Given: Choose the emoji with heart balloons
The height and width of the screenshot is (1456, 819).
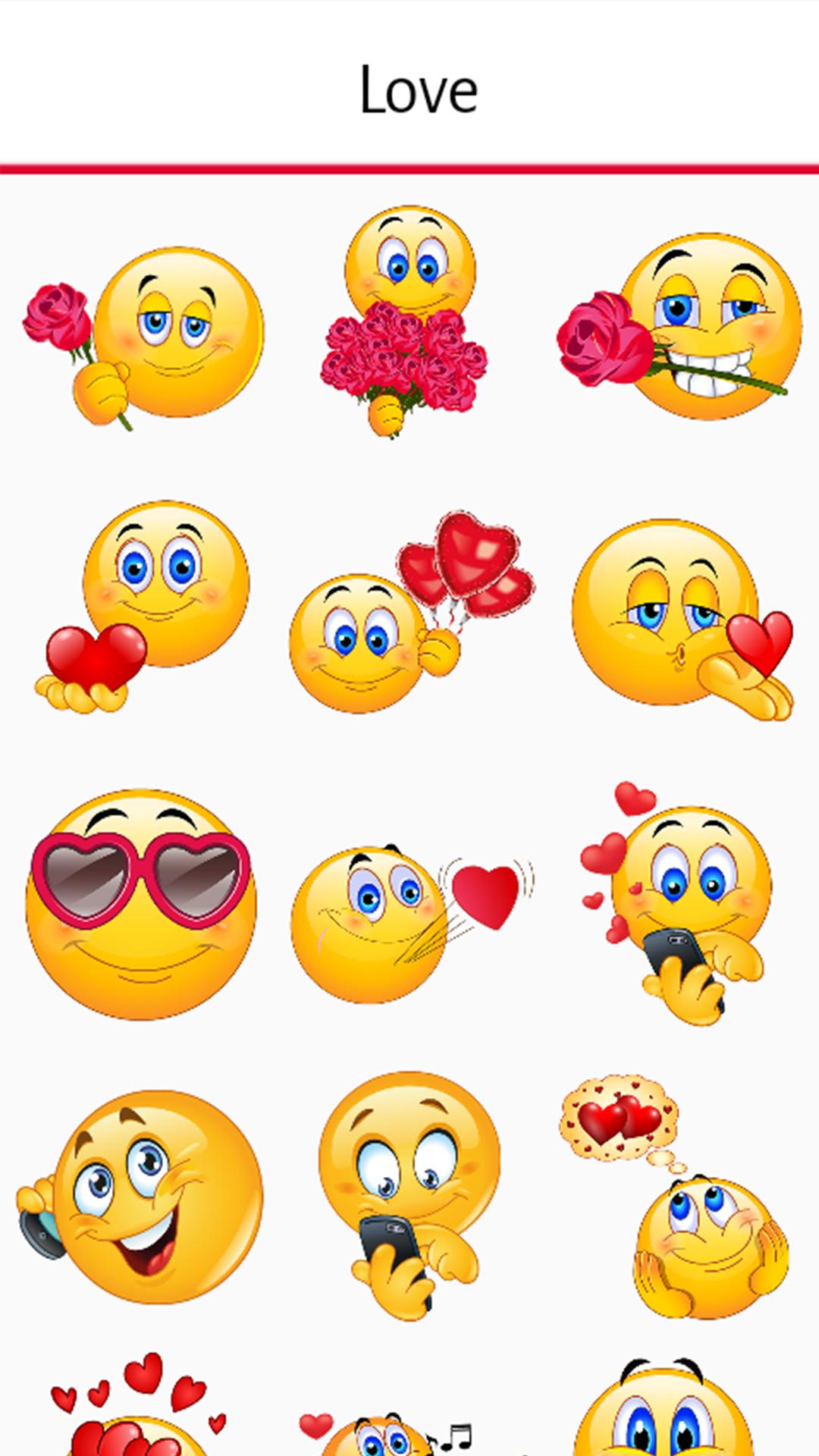Looking at the screenshot, I should click(x=409, y=614).
